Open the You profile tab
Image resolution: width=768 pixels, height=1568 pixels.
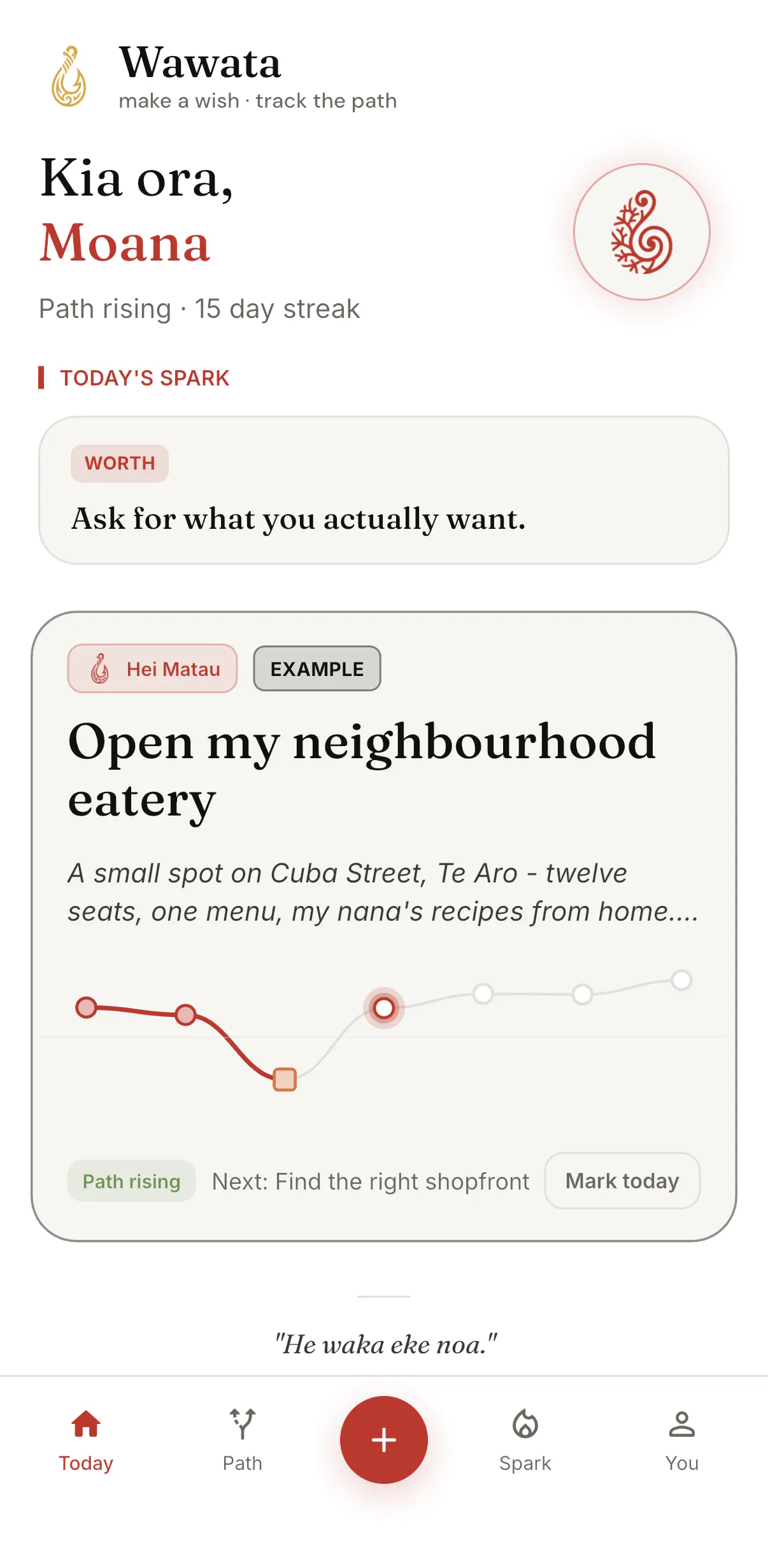[682, 1441]
